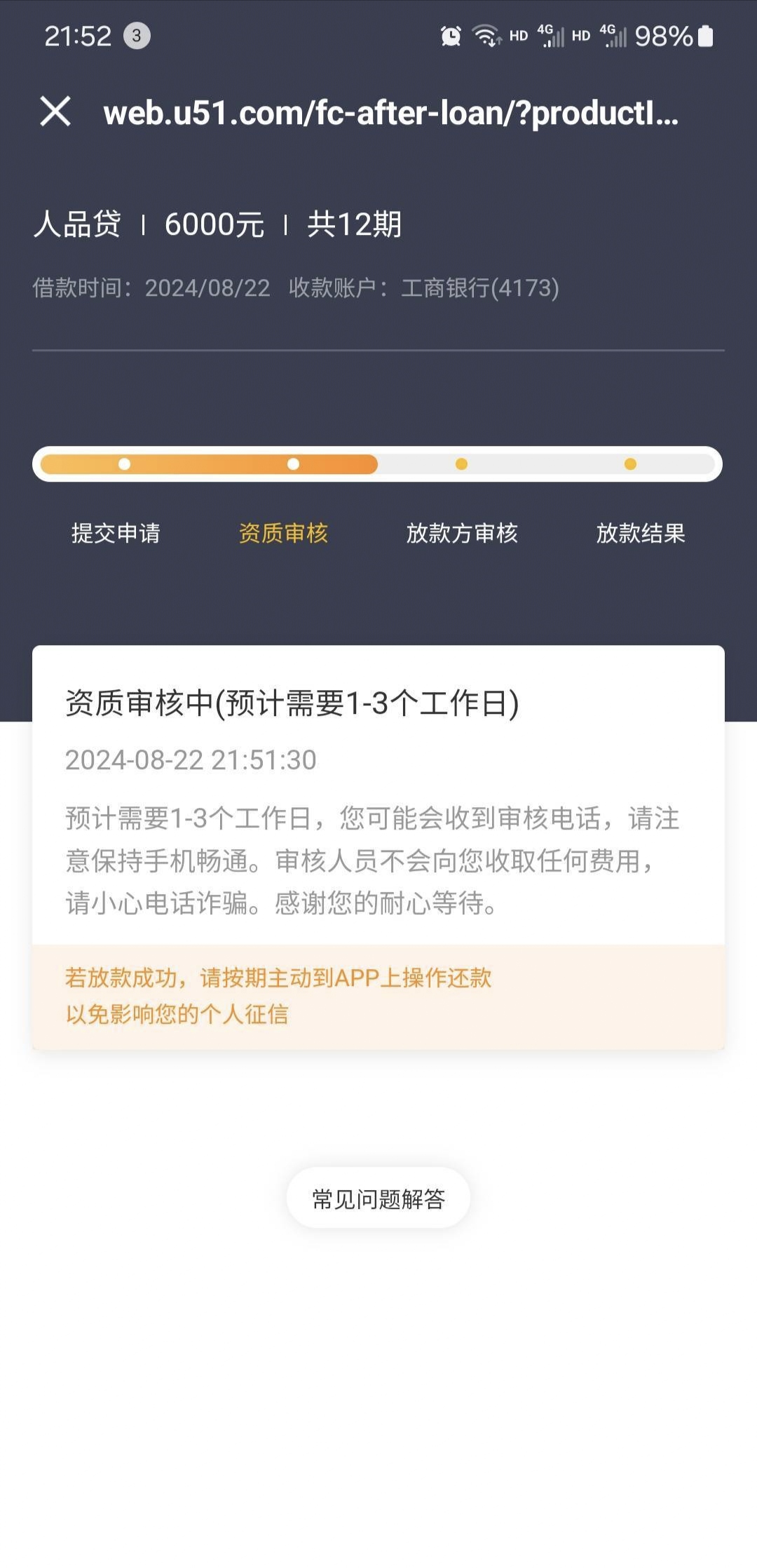
Task: Close the web page with the X
Action: pos(55,111)
